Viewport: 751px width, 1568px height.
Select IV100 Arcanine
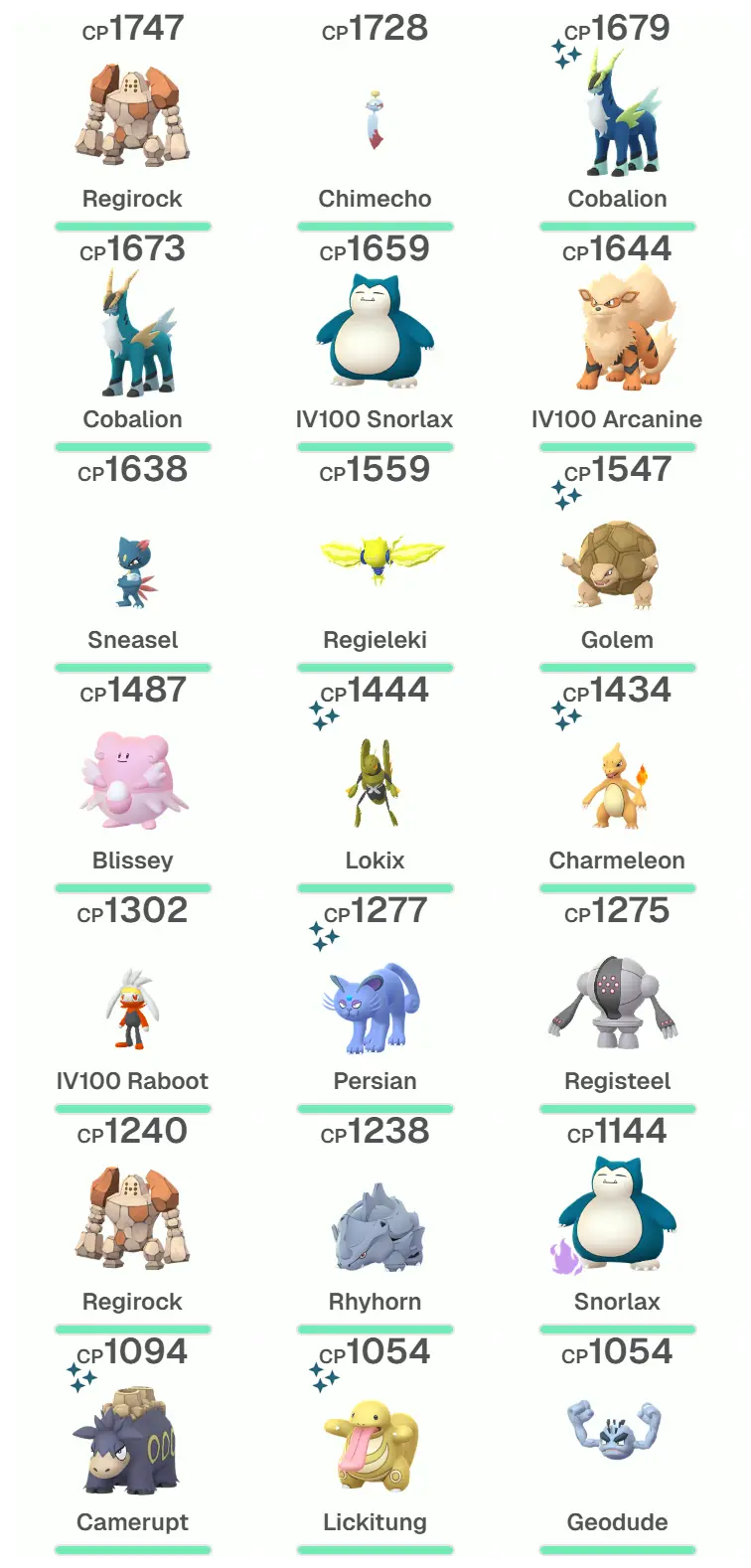617,336
